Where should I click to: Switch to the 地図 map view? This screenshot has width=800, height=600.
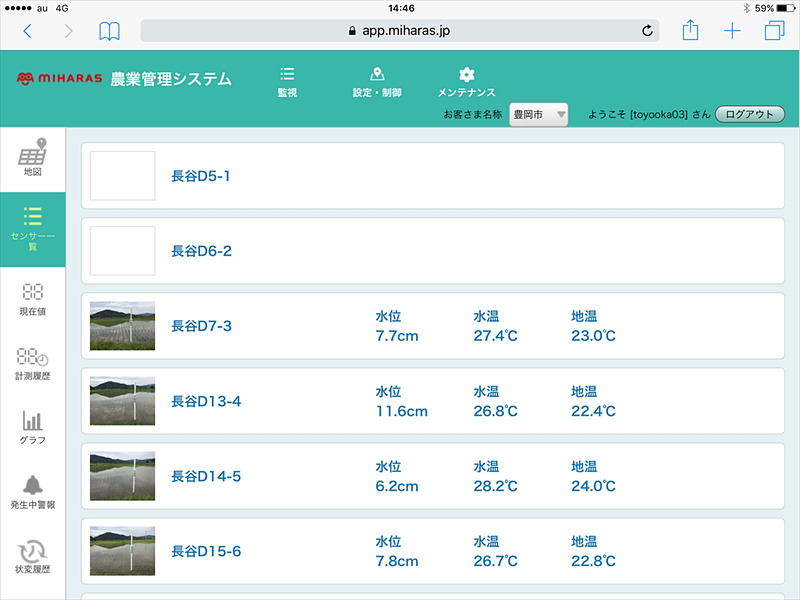click(x=33, y=158)
